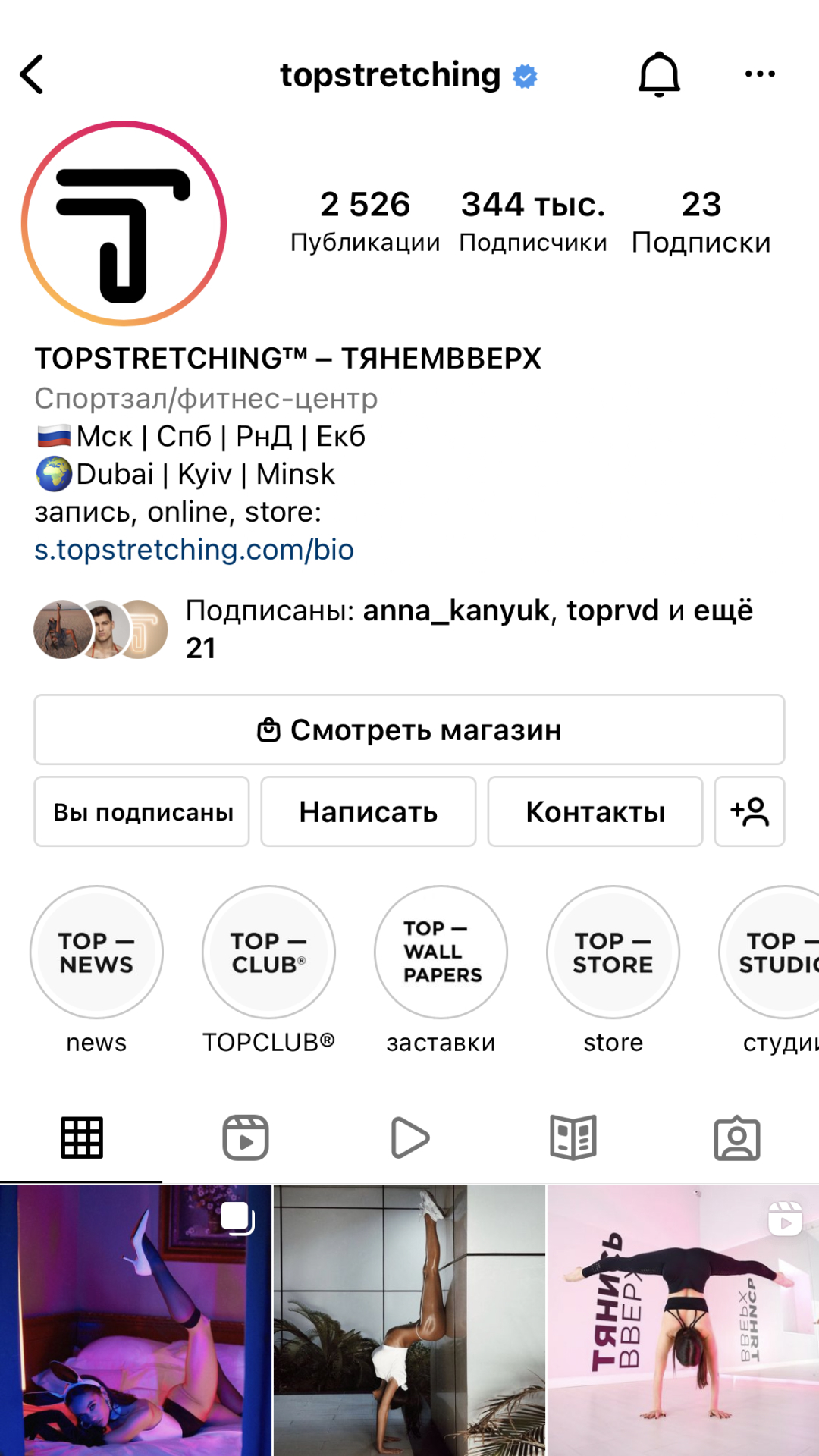Screen dimensions: 819x1456
Task: Open the followers list (Подписчики)
Action: coord(532,220)
